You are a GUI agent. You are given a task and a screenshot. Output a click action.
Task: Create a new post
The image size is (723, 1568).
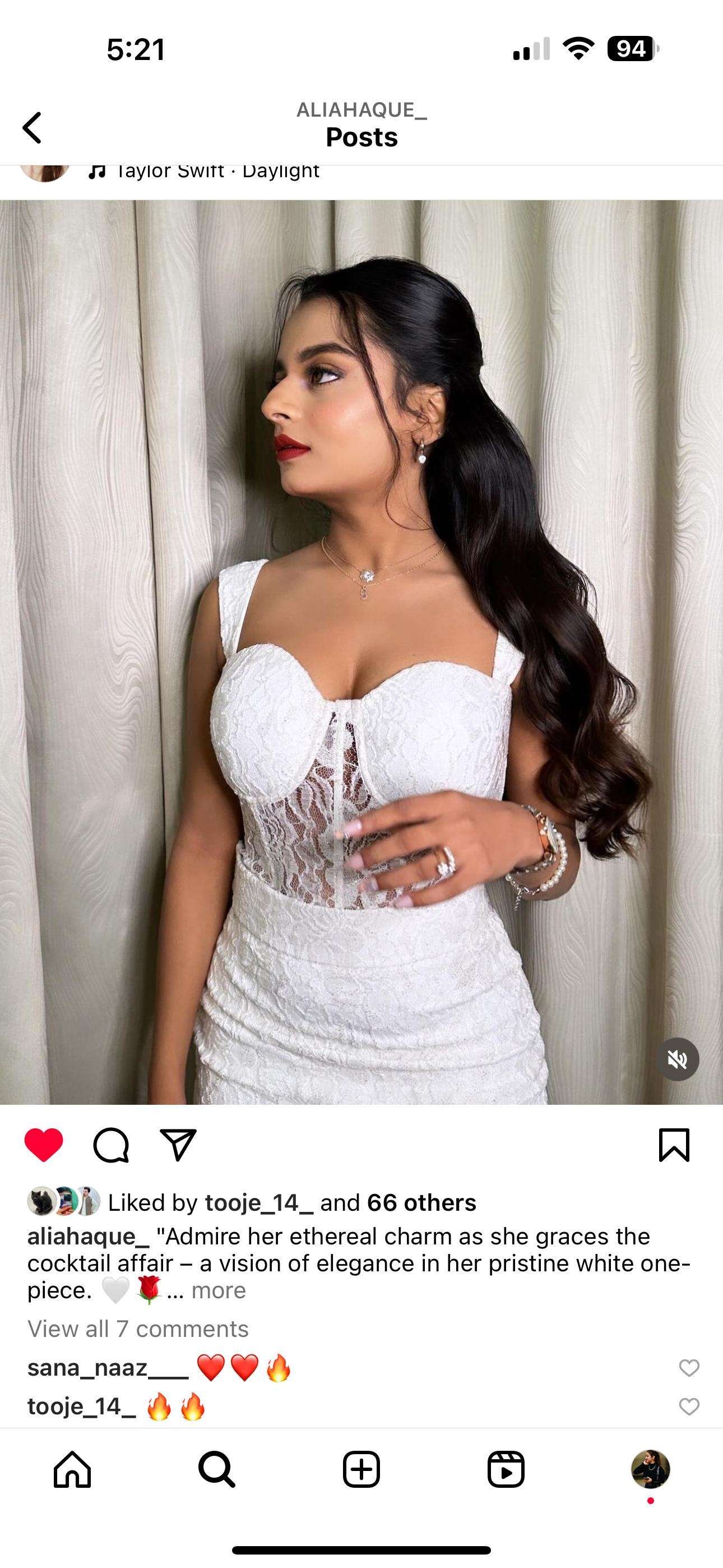click(361, 1469)
